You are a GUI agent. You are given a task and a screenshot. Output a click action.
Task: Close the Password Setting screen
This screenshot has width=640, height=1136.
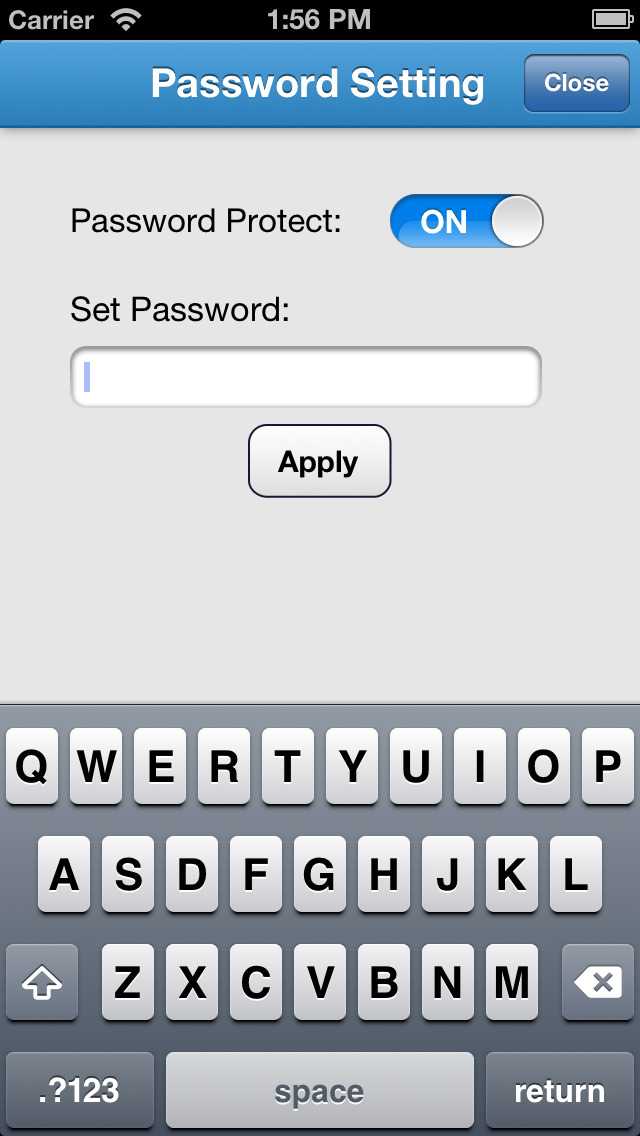pyautogui.click(x=576, y=83)
